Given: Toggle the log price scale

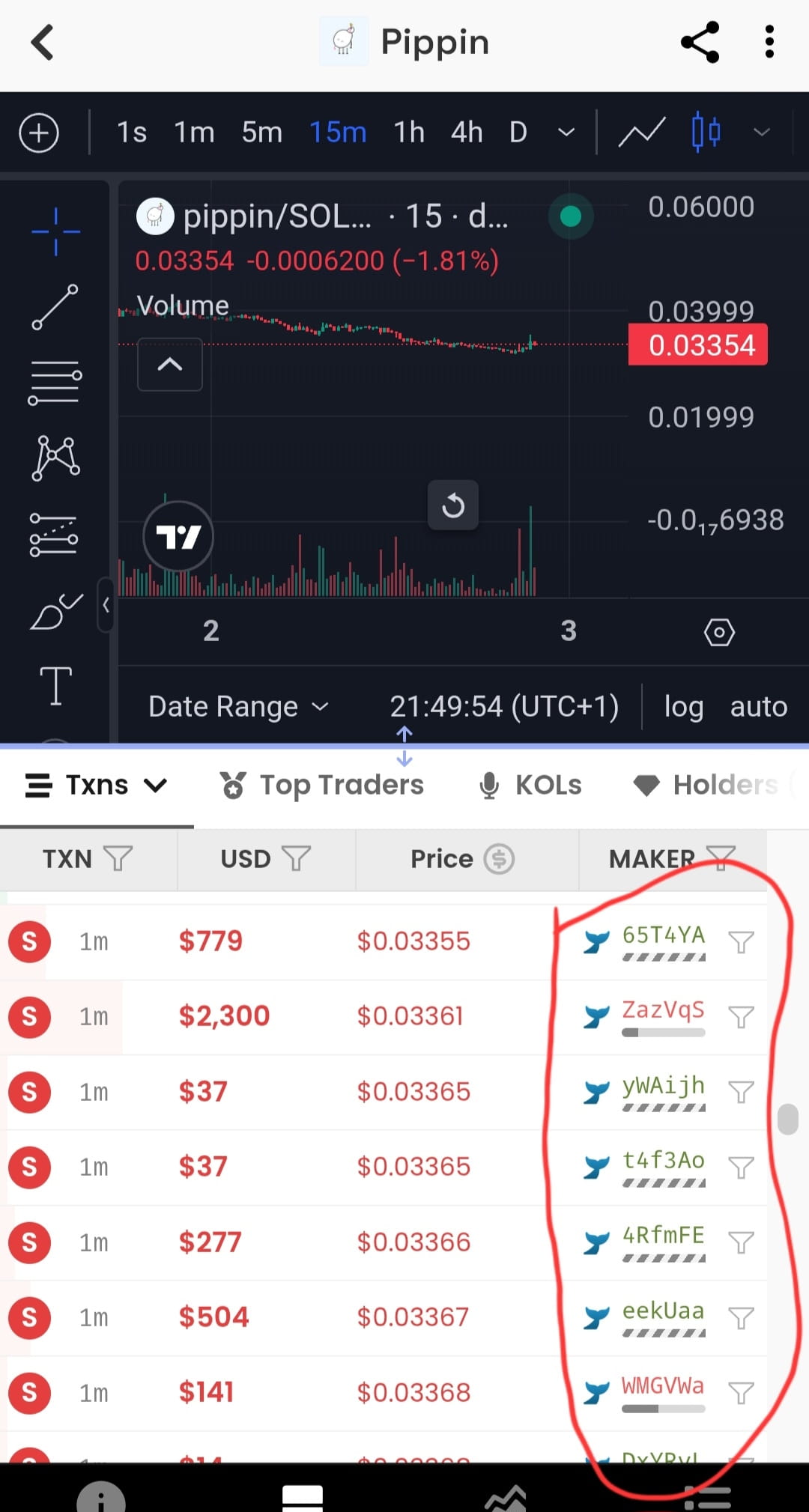Looking at the screenshot, I should (683, 706).
